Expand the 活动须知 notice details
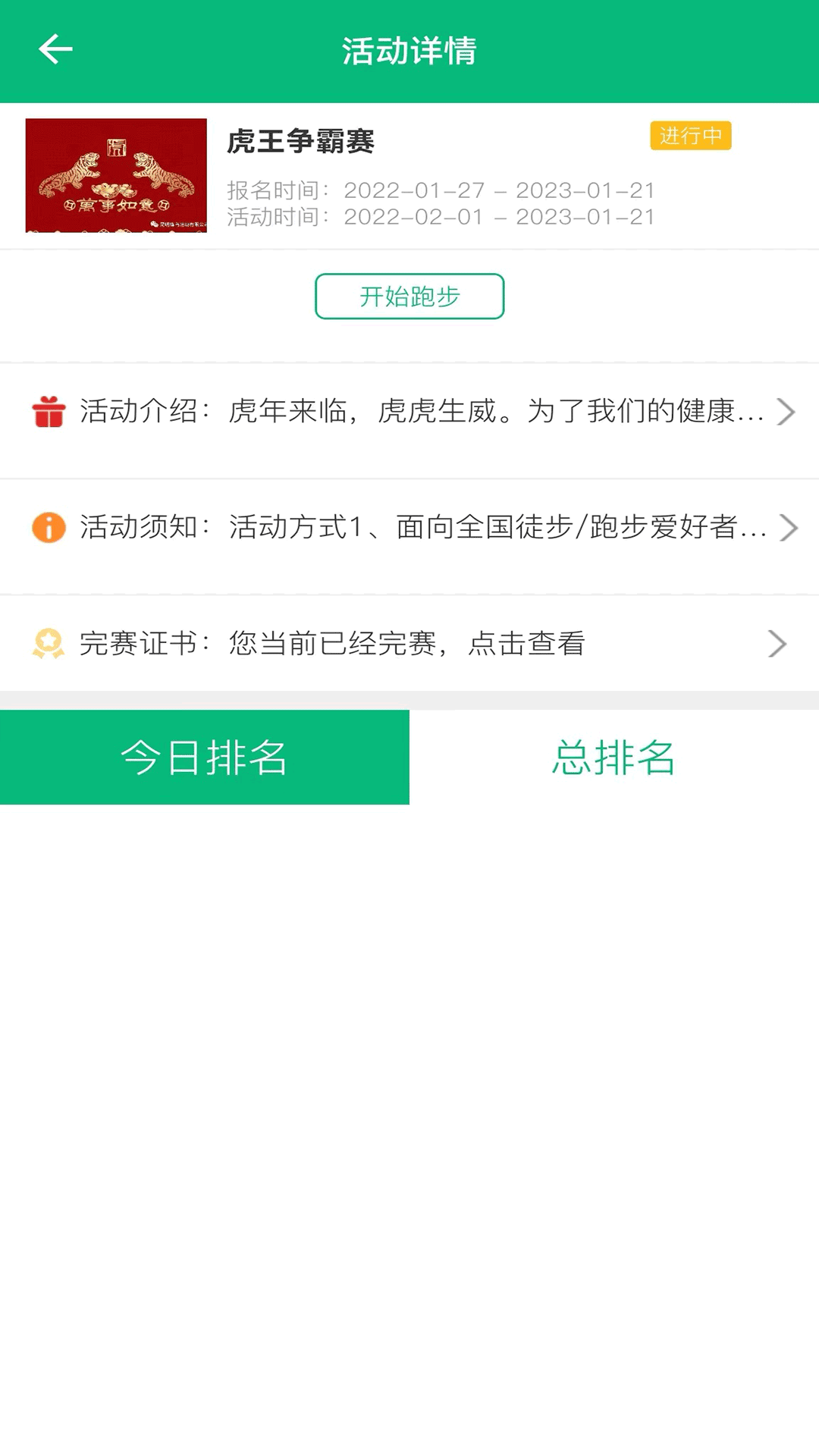The image size is (819, 1456). [409, 529]
